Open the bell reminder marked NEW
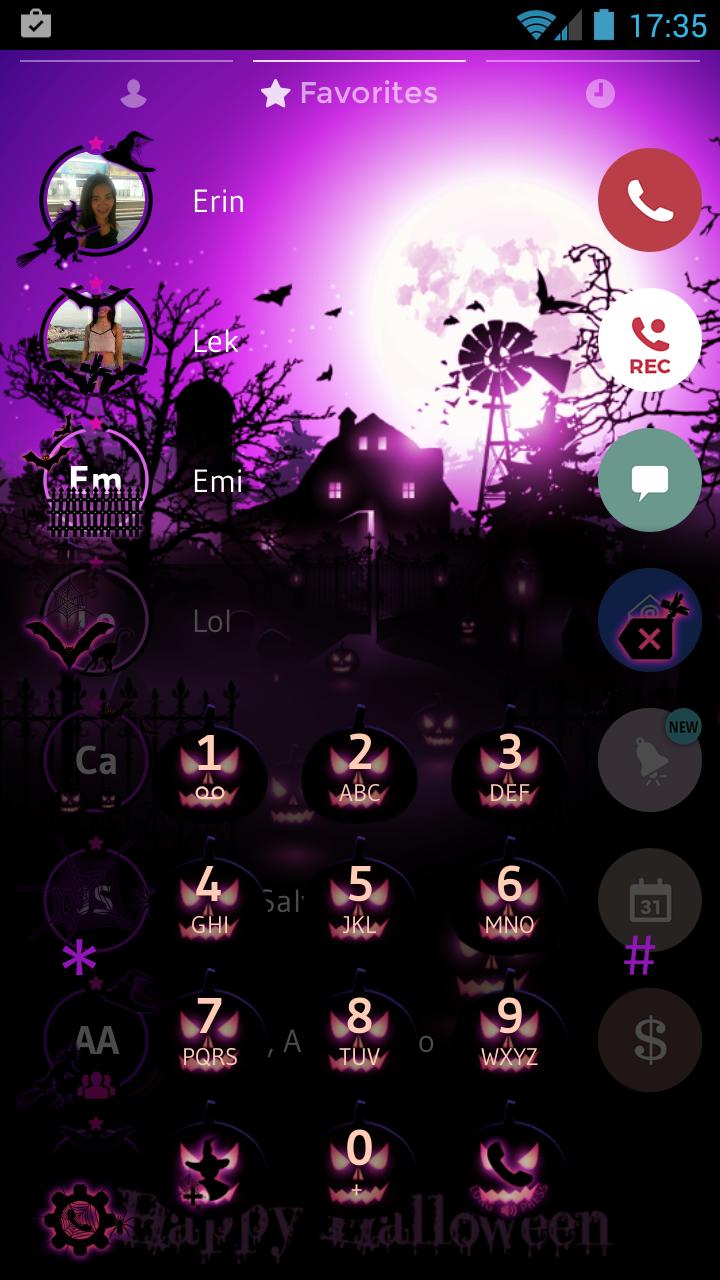720x1280 pixels. 650,760
